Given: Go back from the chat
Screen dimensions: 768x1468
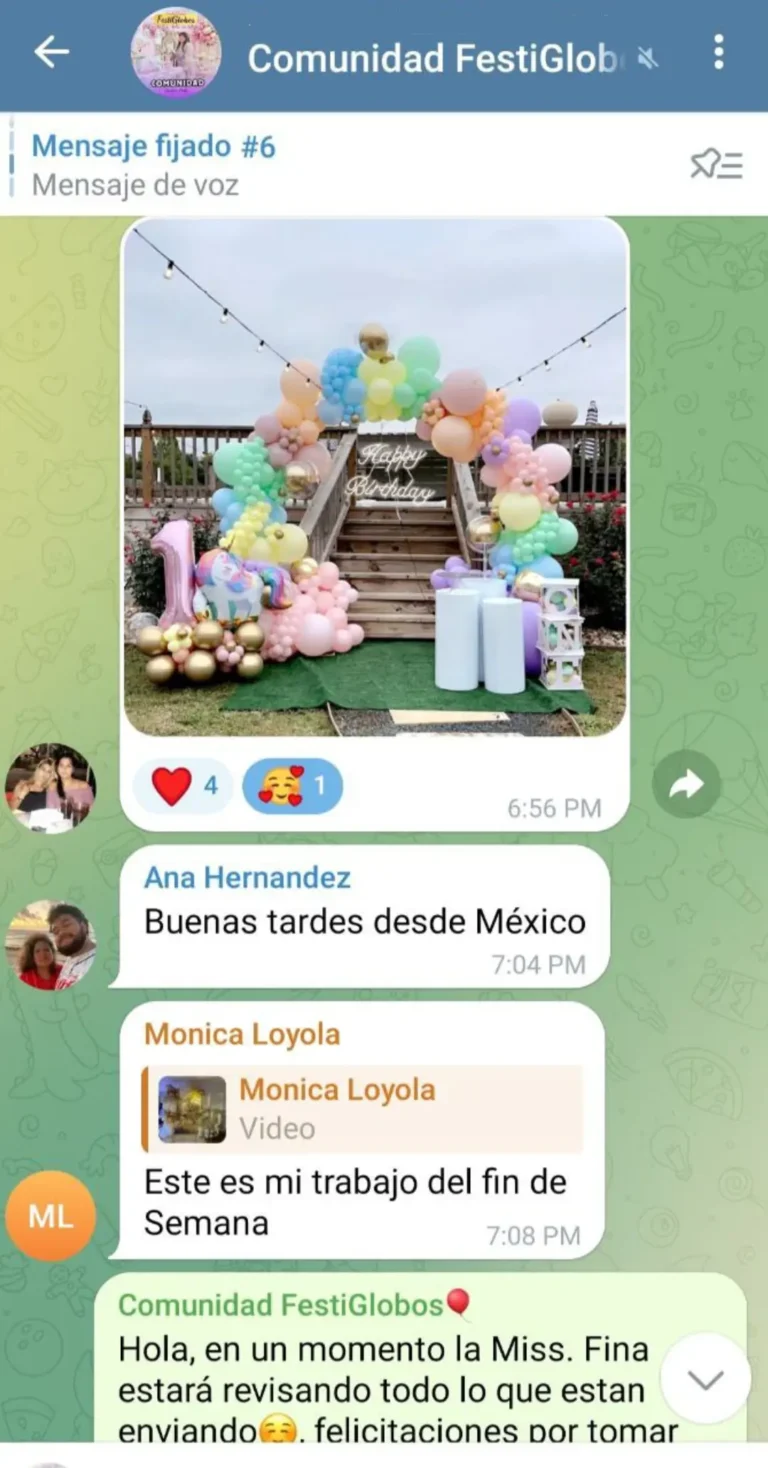Looking at the screenshot, I should (51, 53).
